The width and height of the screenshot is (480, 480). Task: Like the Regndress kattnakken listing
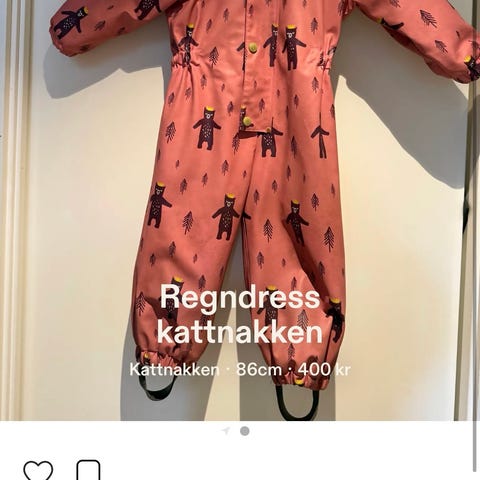pyautogui.click(x=38, y=471)
